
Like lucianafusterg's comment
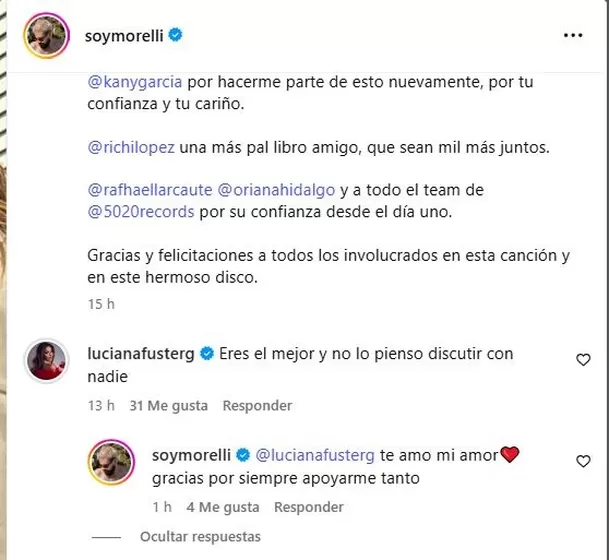[584, 360]
